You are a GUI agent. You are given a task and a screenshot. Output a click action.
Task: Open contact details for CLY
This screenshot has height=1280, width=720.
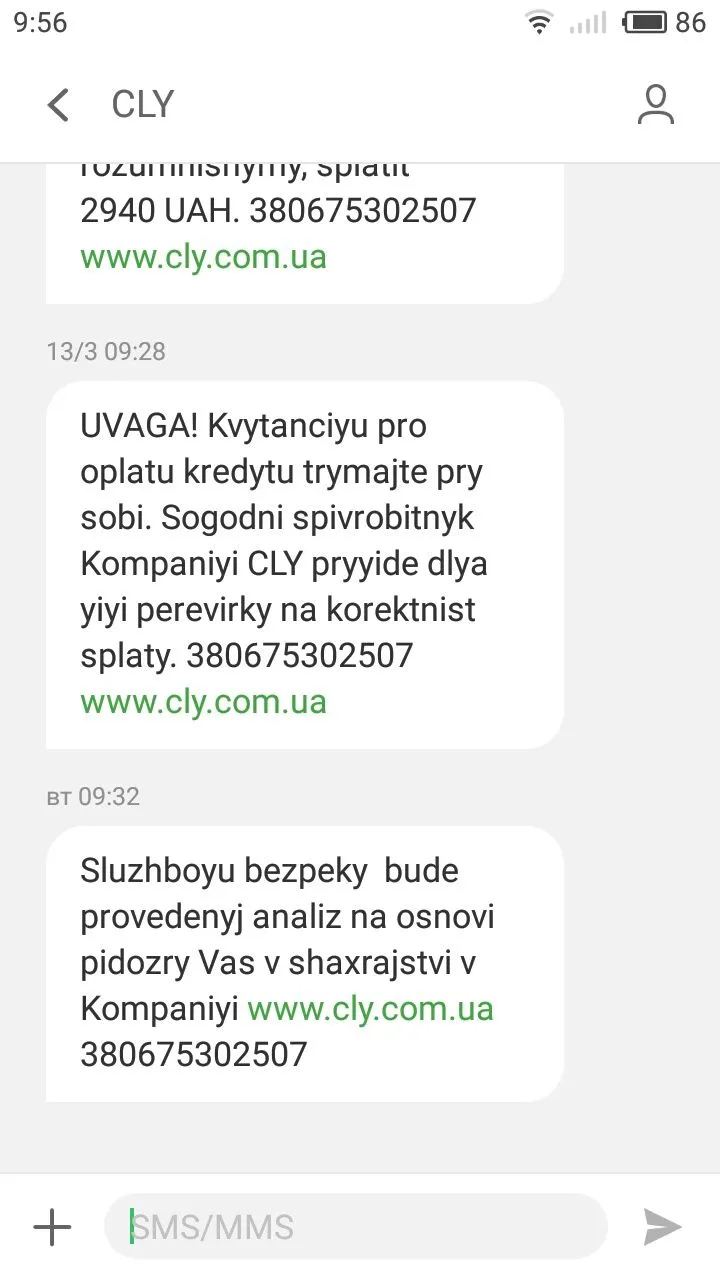tap(655, 104)
